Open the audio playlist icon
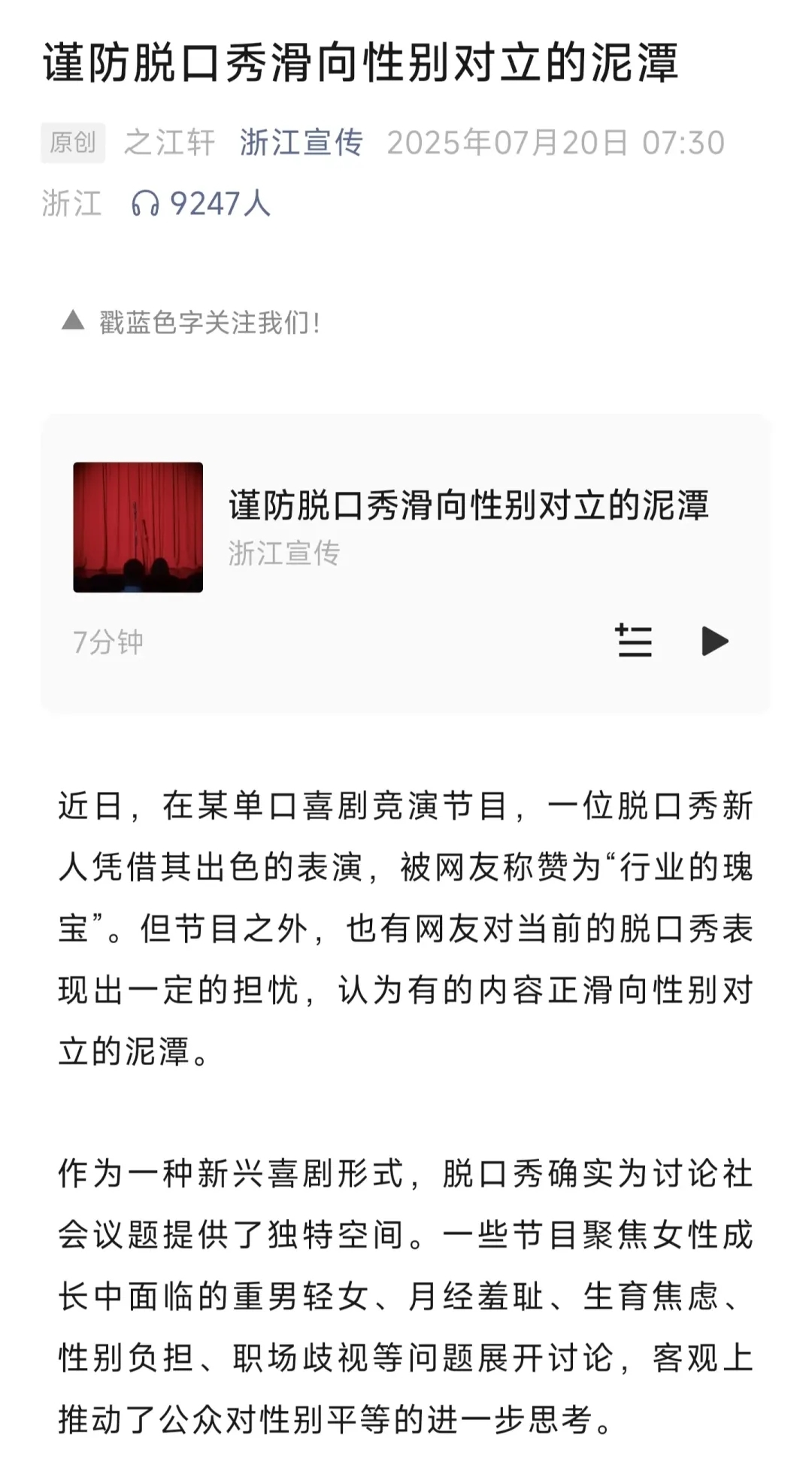Image resolution: width=812 pixels, height=1465 pixels. [x=634, y=642]
